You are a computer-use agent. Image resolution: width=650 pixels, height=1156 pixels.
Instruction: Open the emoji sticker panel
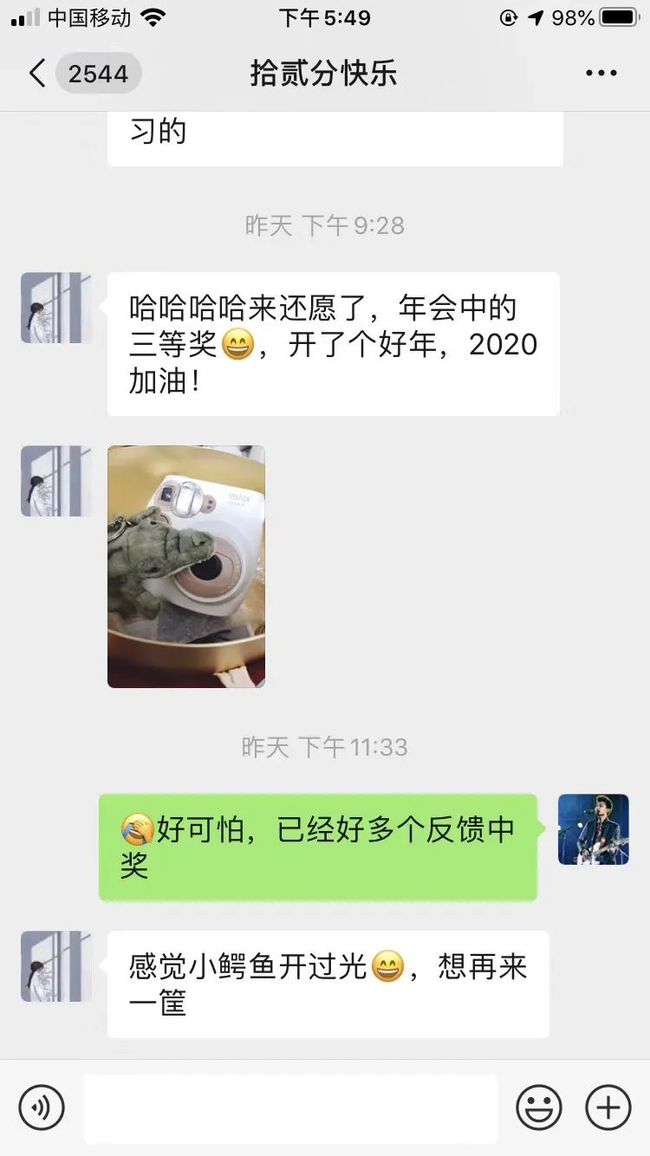[x=539, y=1107]
